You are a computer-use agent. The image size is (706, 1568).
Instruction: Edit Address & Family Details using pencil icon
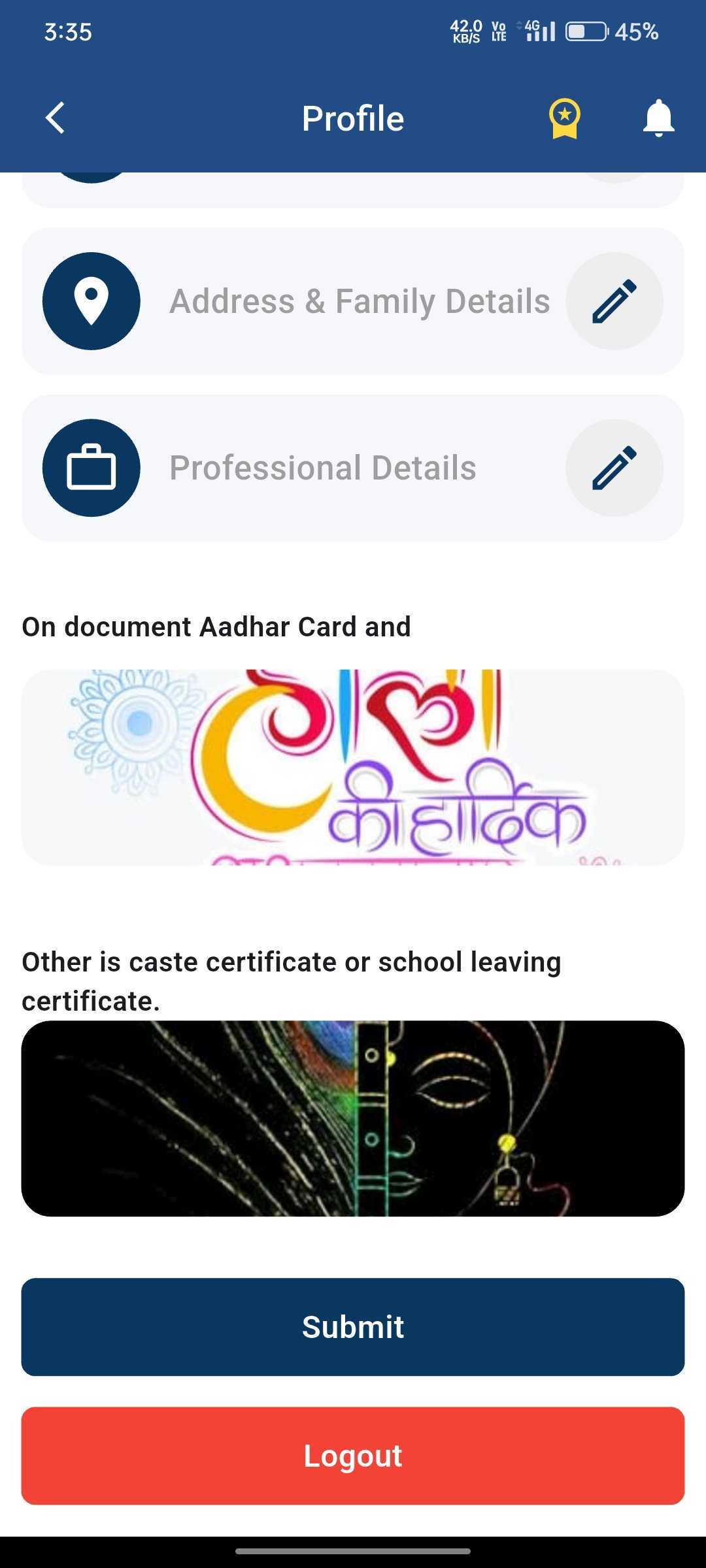coord(614,301)
